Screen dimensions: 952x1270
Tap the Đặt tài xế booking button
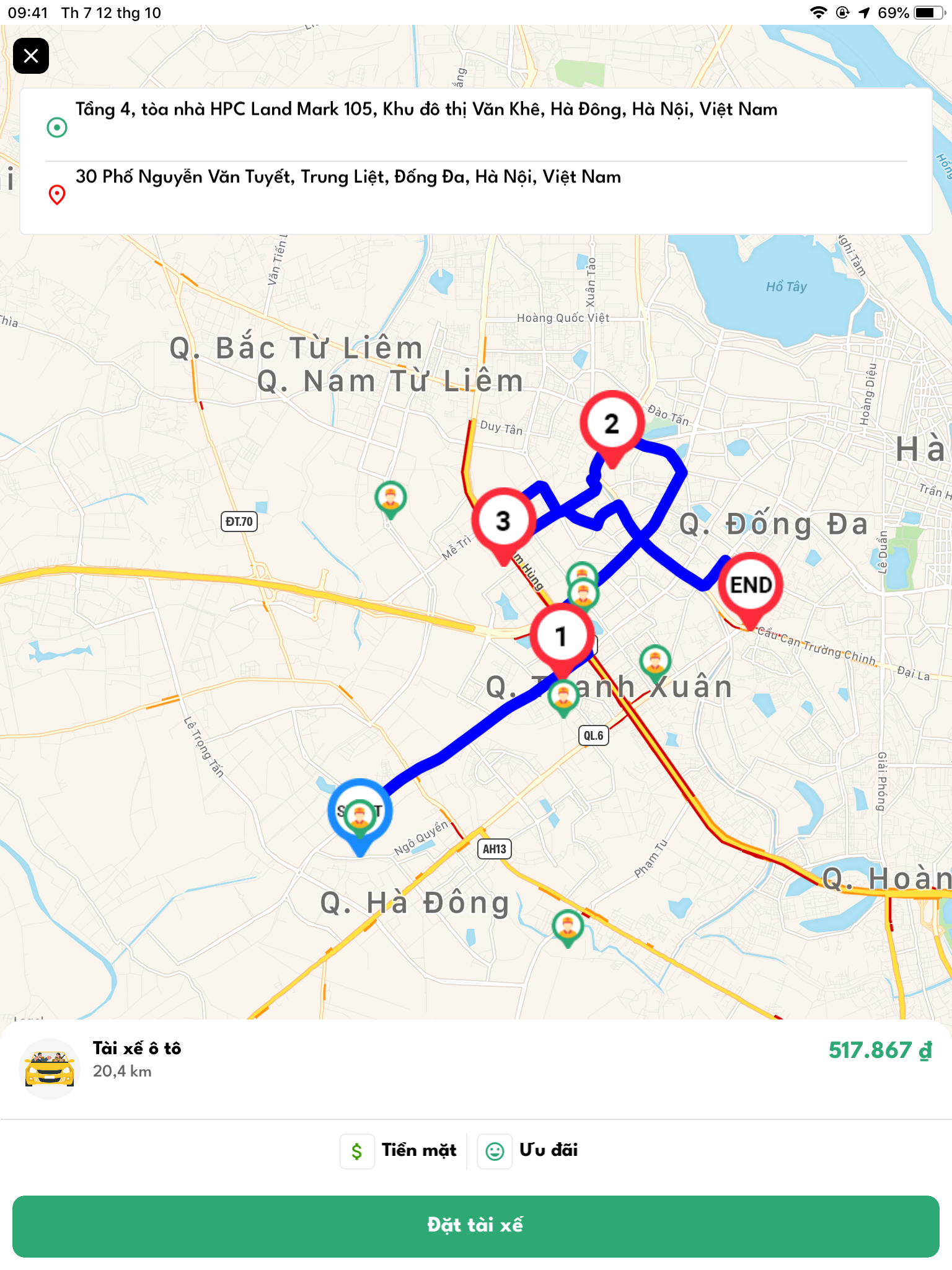click(x=475, y=1225)
